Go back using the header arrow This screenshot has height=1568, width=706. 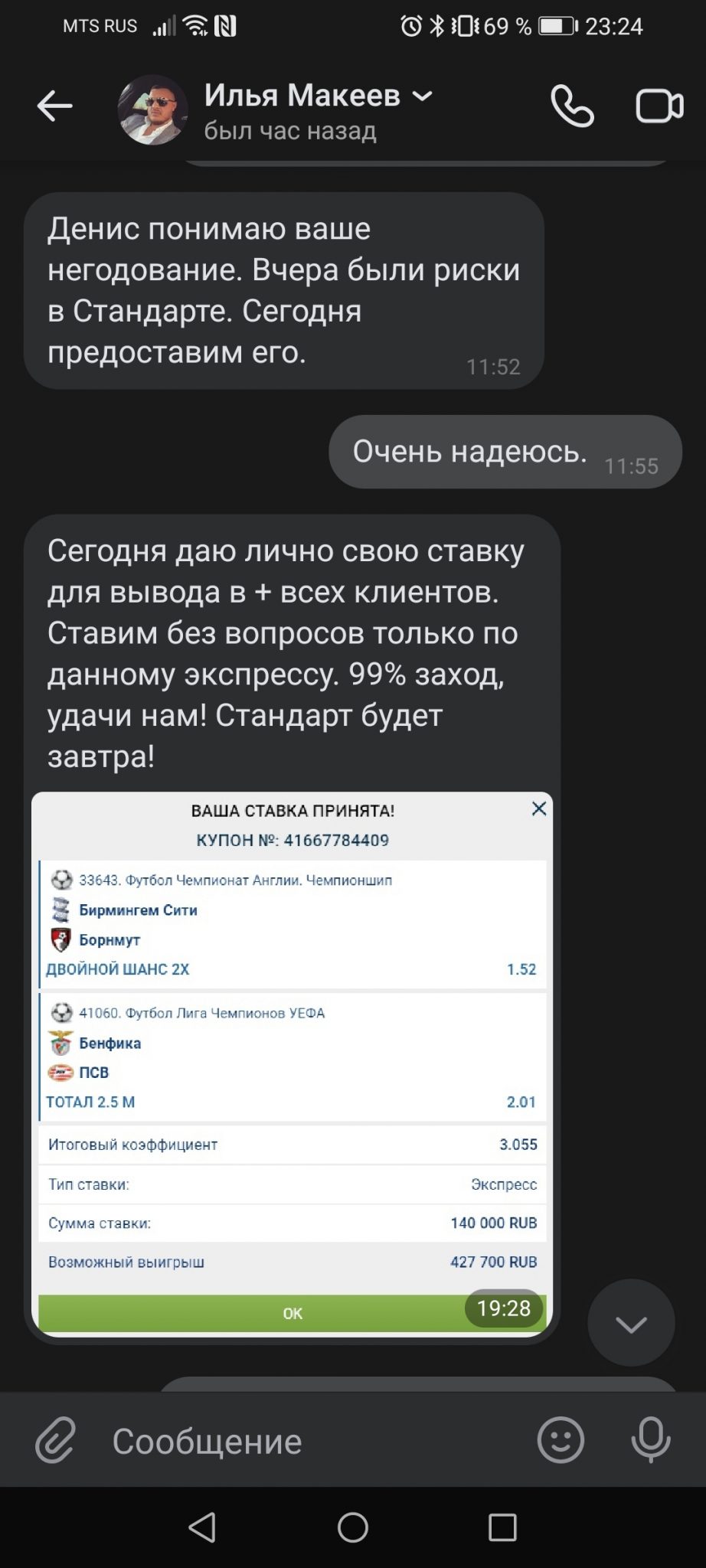[54, 106]
